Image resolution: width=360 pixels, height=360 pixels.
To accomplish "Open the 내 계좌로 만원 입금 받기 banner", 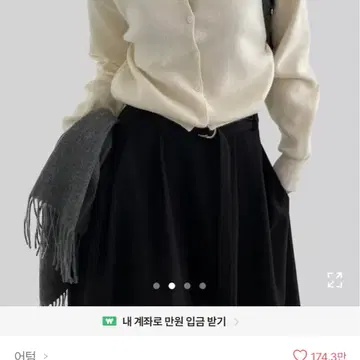I will pos(180,321).
